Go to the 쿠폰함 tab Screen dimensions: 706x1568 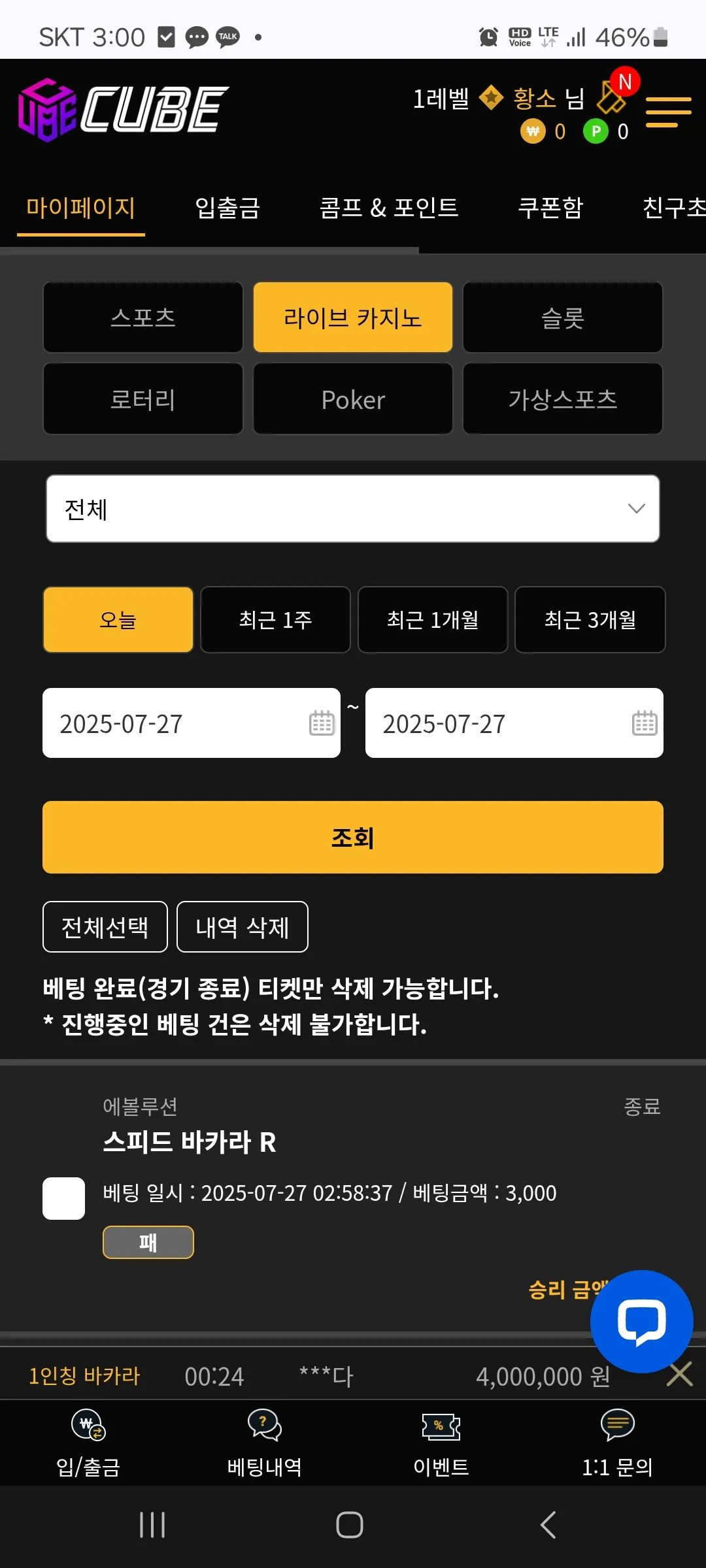click(x=550, y=208)
